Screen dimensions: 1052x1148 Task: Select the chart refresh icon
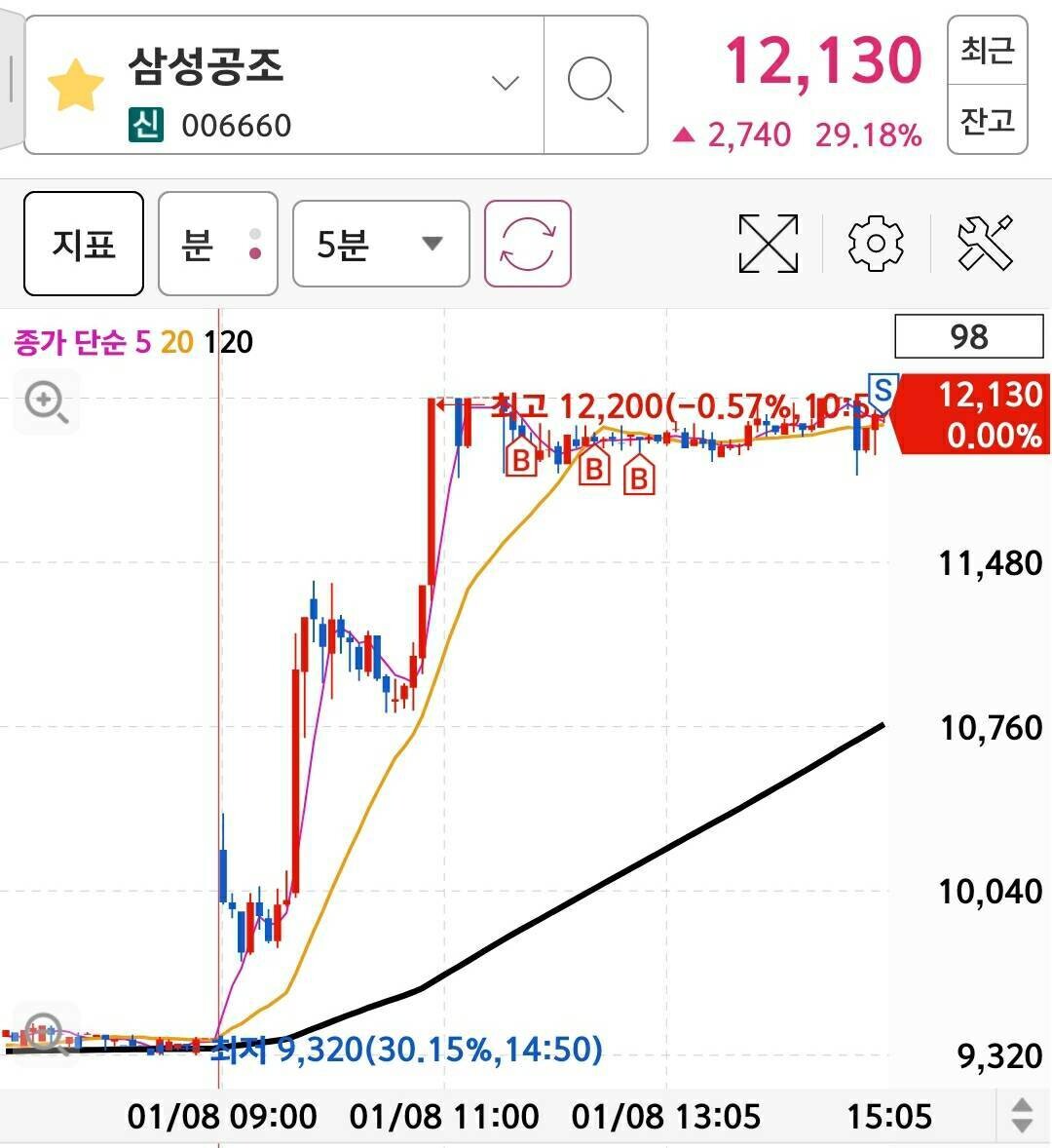click(x=526, y=244)
